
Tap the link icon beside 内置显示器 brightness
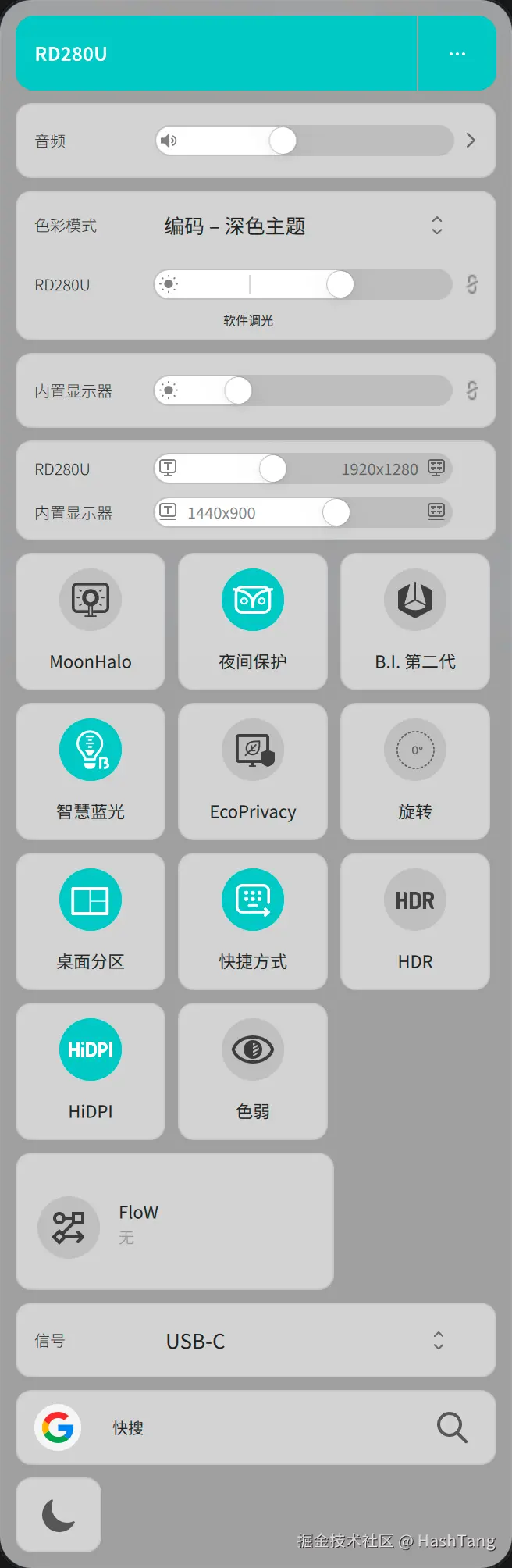click(x=471, y=390)
